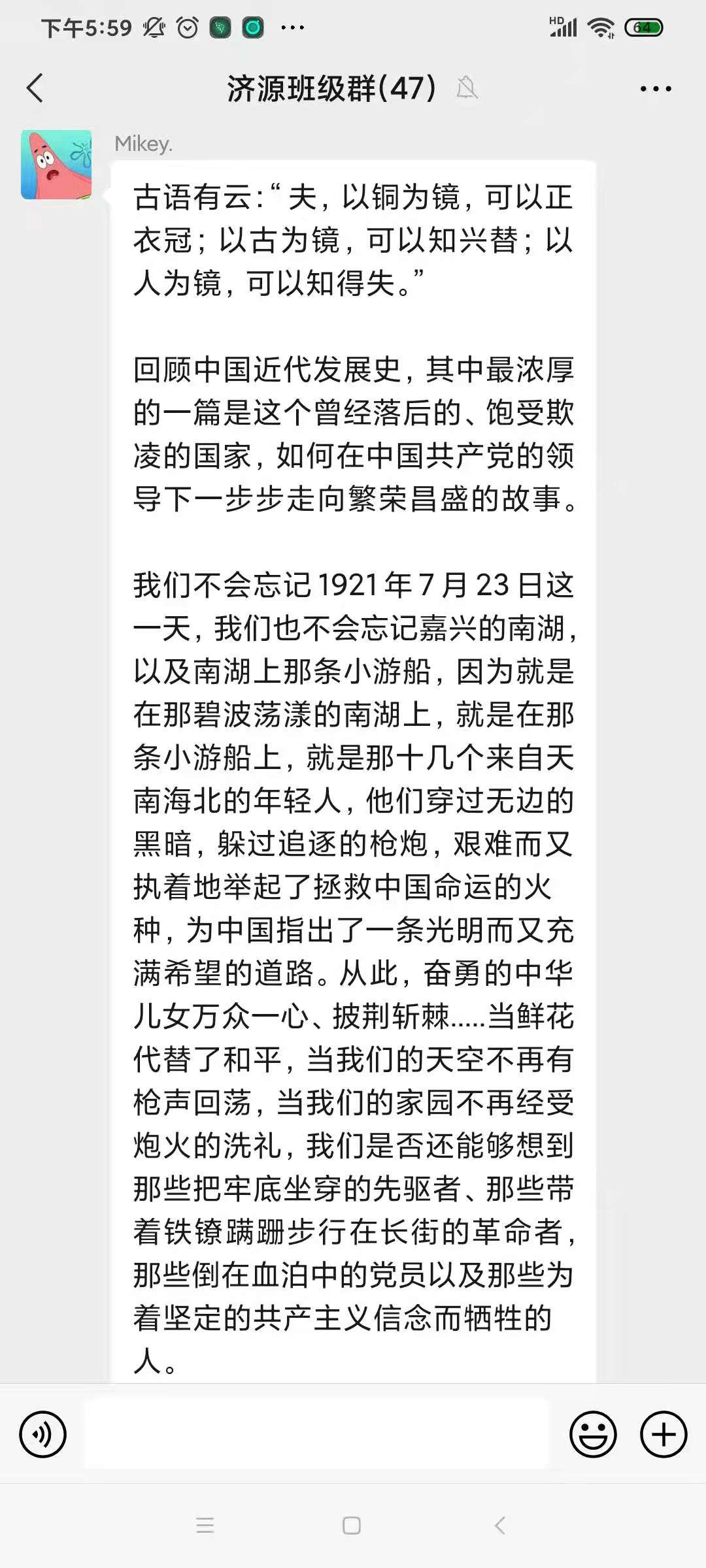Go back from the 济源班级群 chat
706x1568 pixels.
(x=35, y=88)
